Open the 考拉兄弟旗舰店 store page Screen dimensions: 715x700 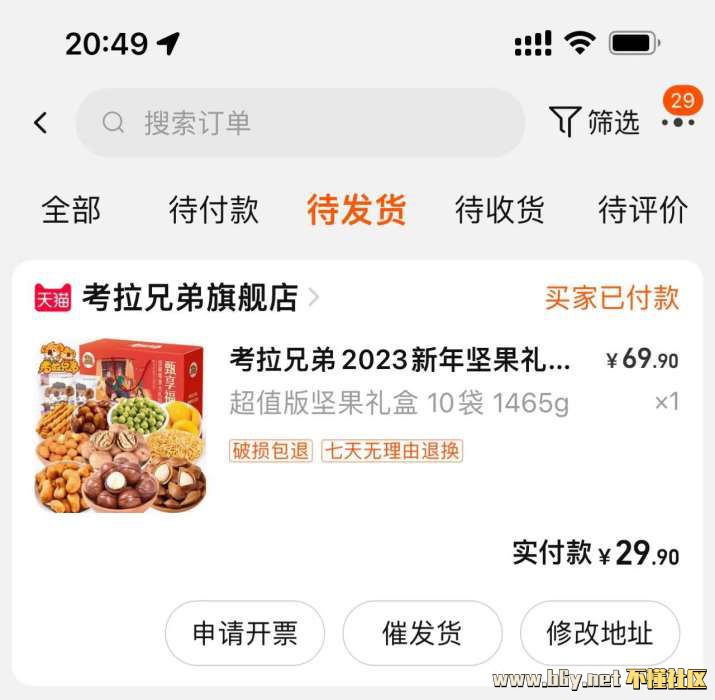190,297
